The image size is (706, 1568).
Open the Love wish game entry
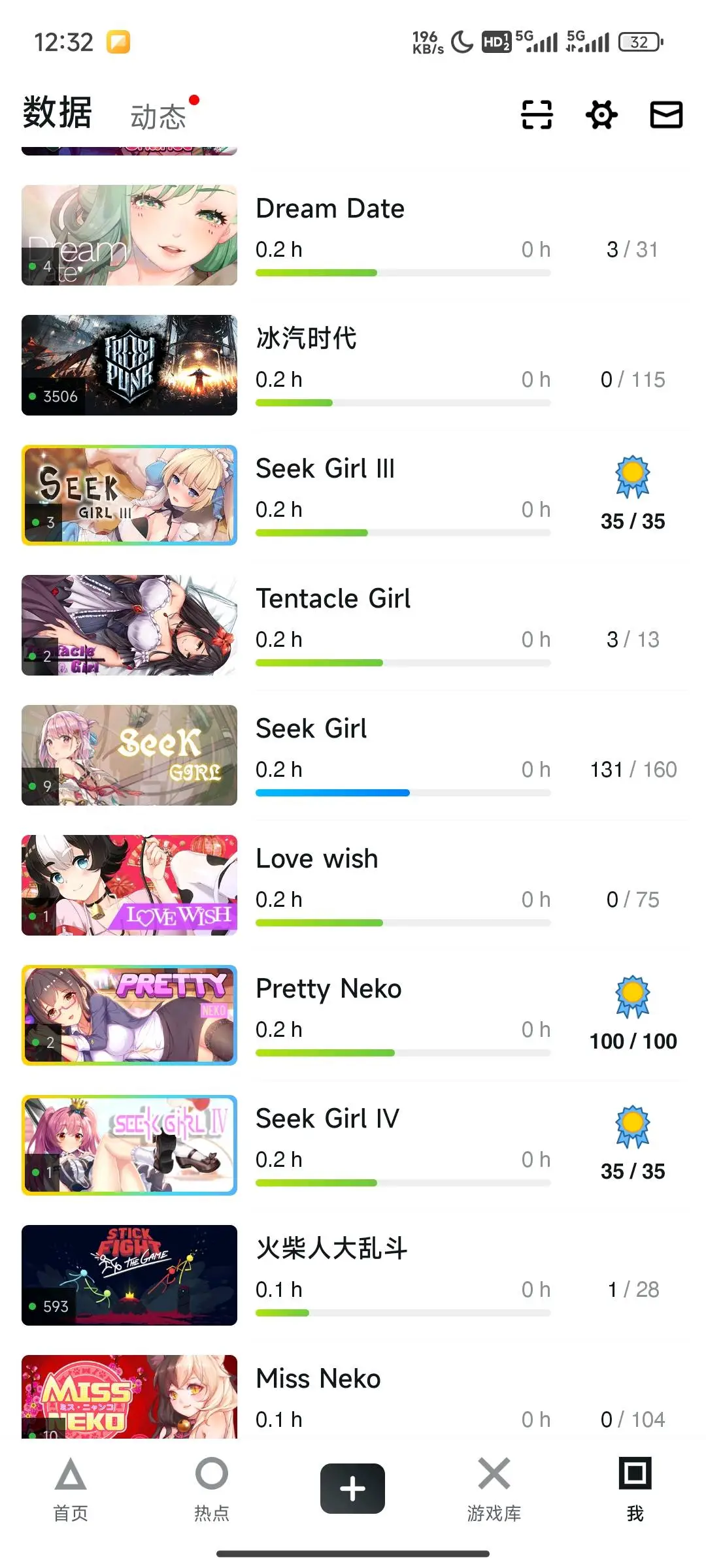coord(353,885)
